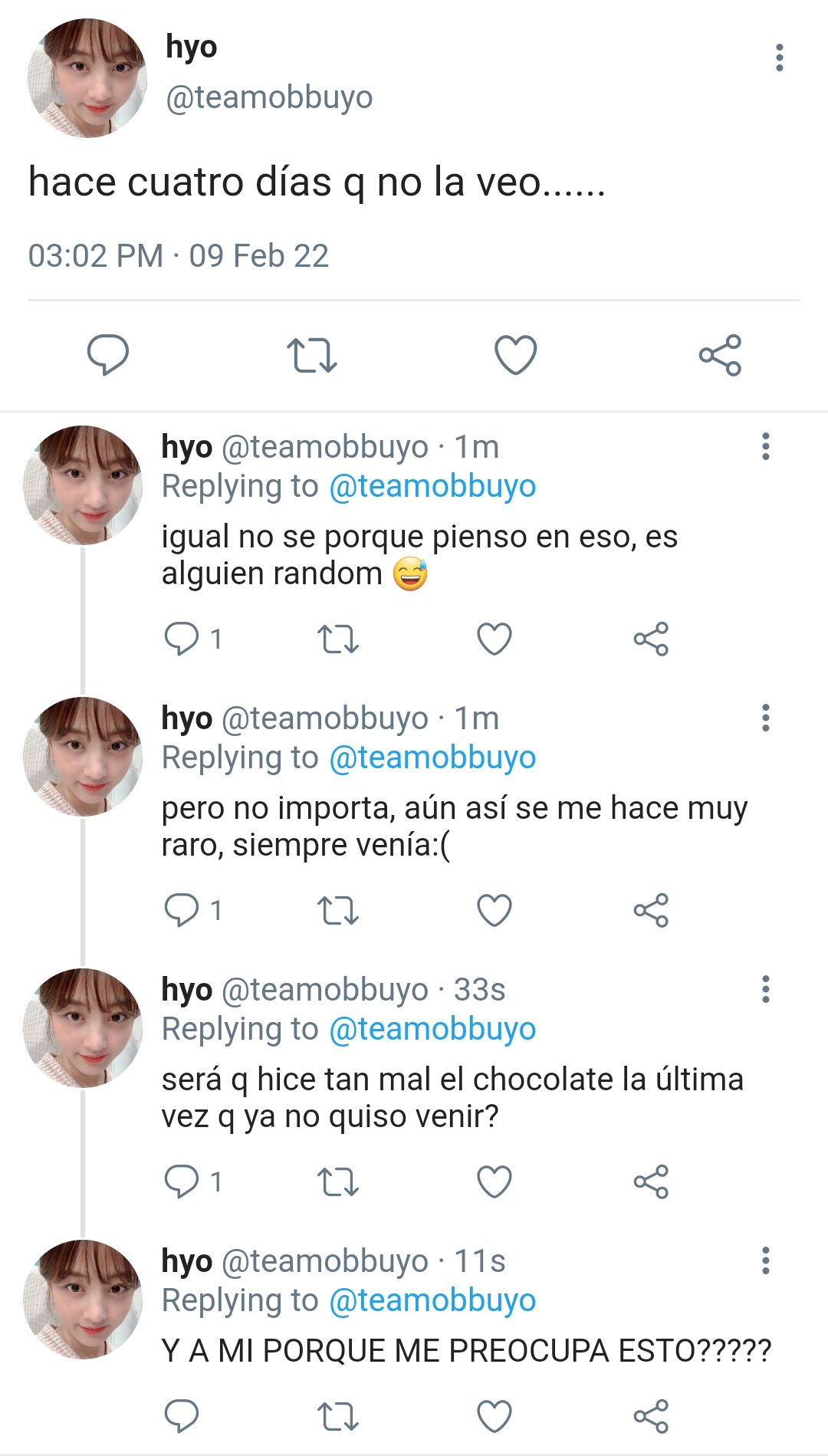Open overflow menu on the chocolate reply
The width and height of the screenshot is (828, 1456).
pos(765,989)
